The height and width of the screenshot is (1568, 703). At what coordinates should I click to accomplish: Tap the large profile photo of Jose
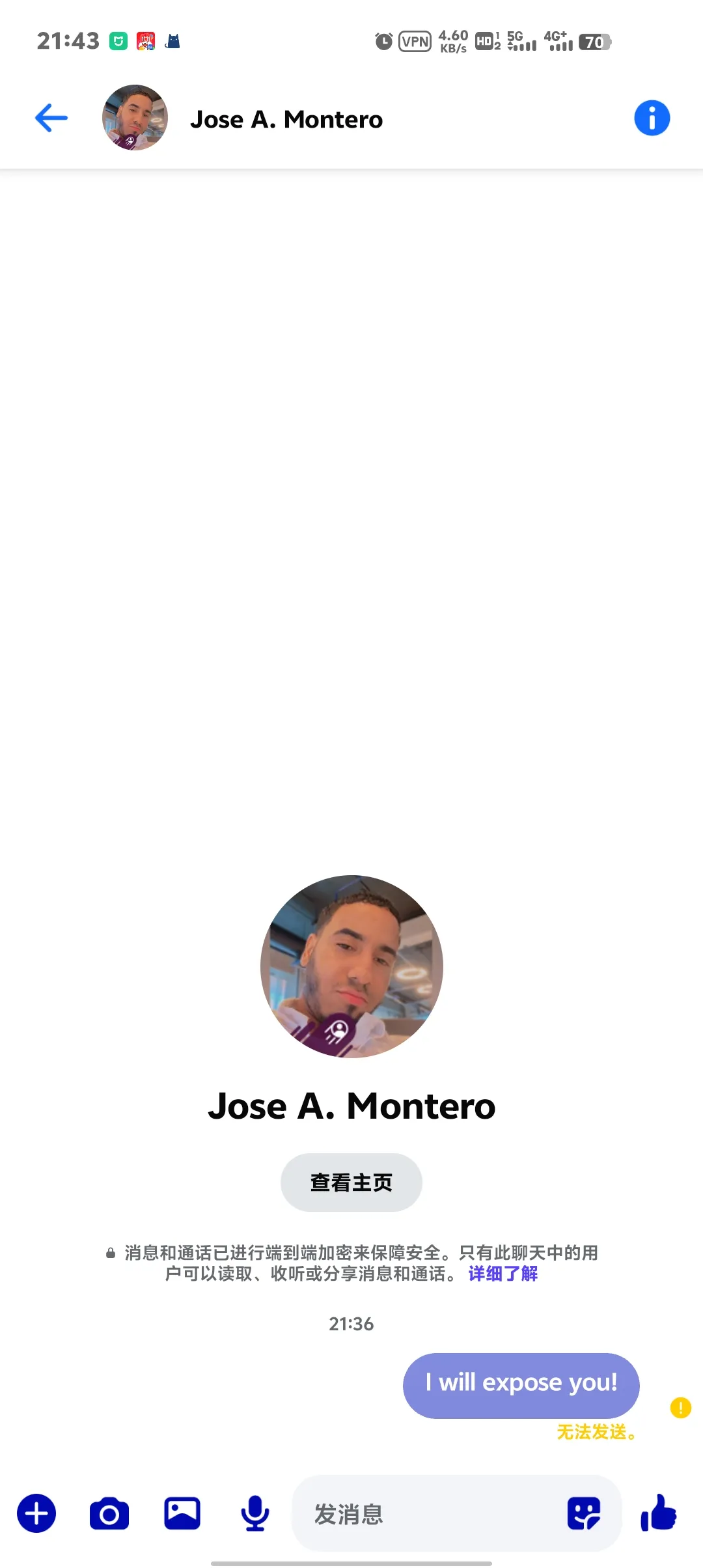[x=351, y=966]
